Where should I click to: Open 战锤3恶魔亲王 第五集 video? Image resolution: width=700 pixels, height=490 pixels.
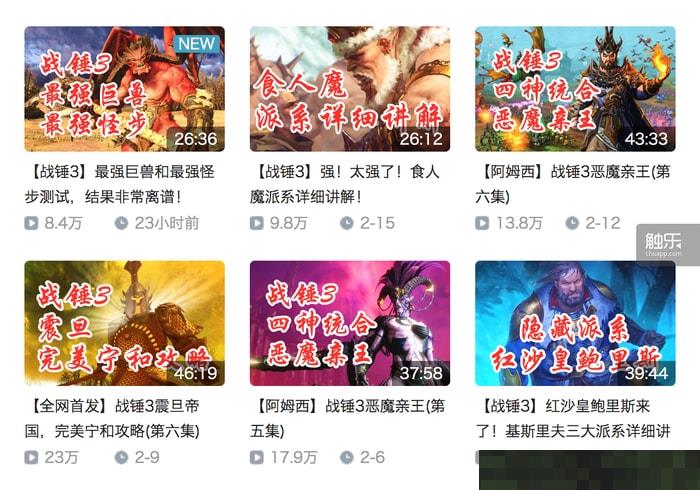pyautogui.click(x=349, y=323)
